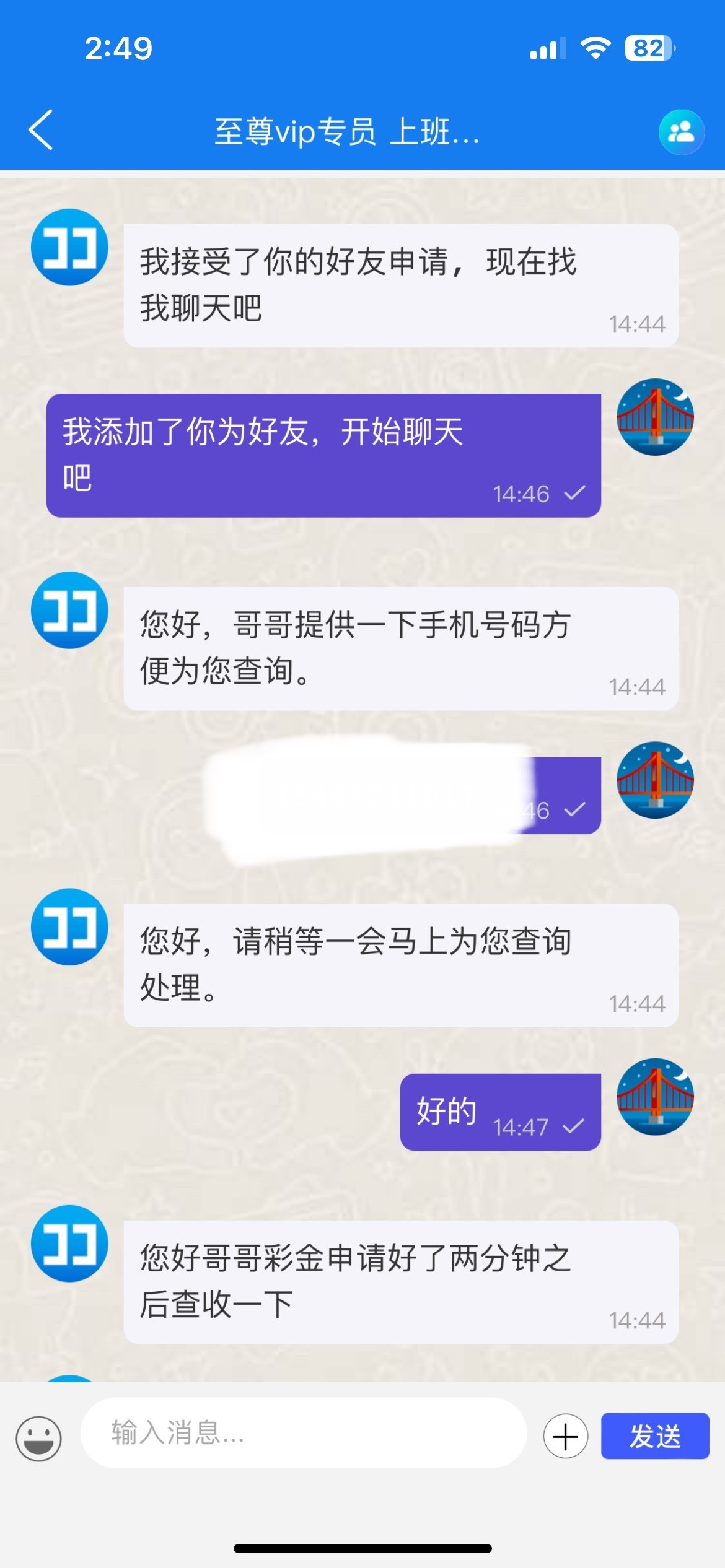Open the plus attachment menu
Image resolution: width=725 pixels, height=1568 pixels.
click(x=565, y=1437)
